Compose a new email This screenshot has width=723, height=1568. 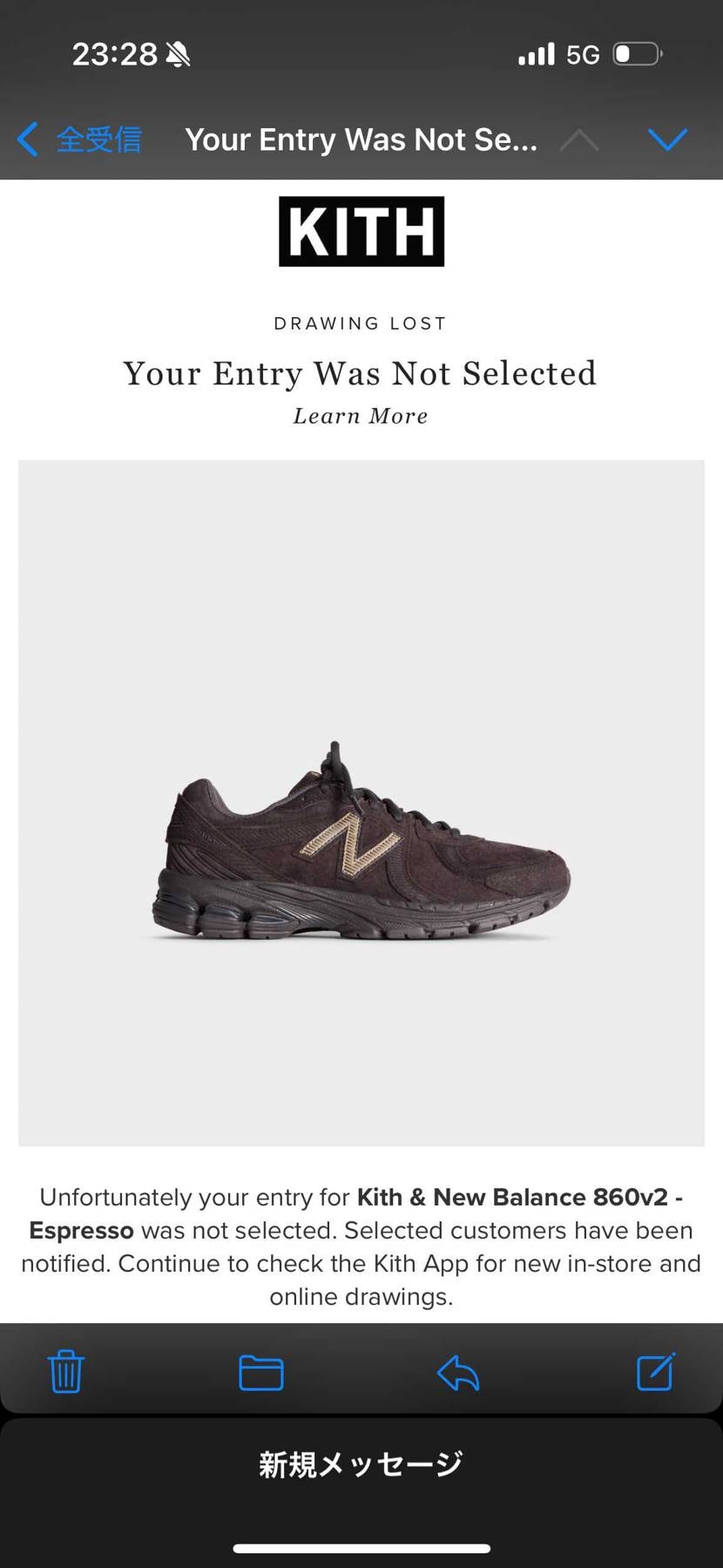coord(655,1372)
